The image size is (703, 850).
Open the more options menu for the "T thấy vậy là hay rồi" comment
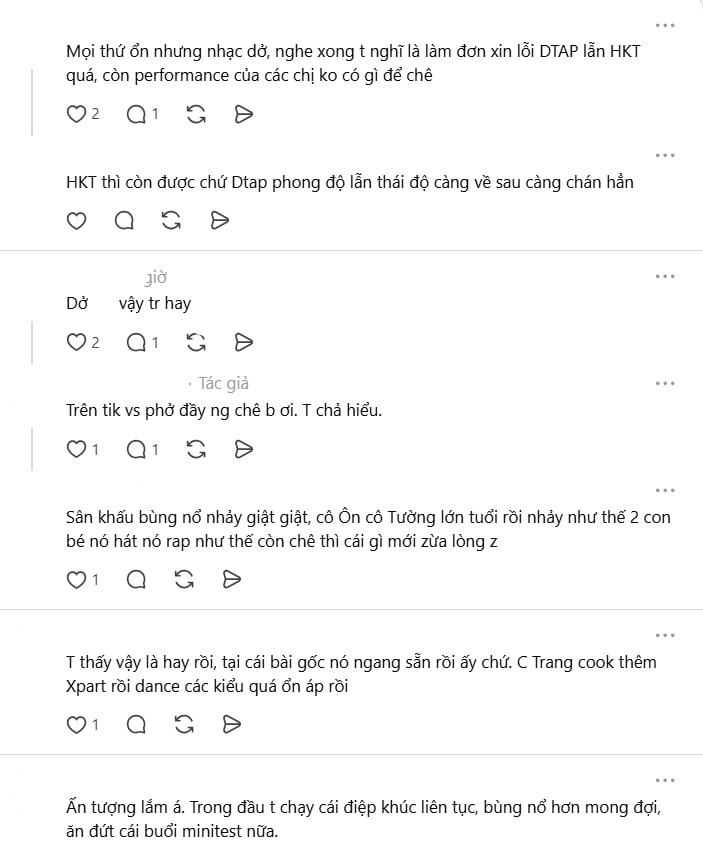tap(665, 636)
